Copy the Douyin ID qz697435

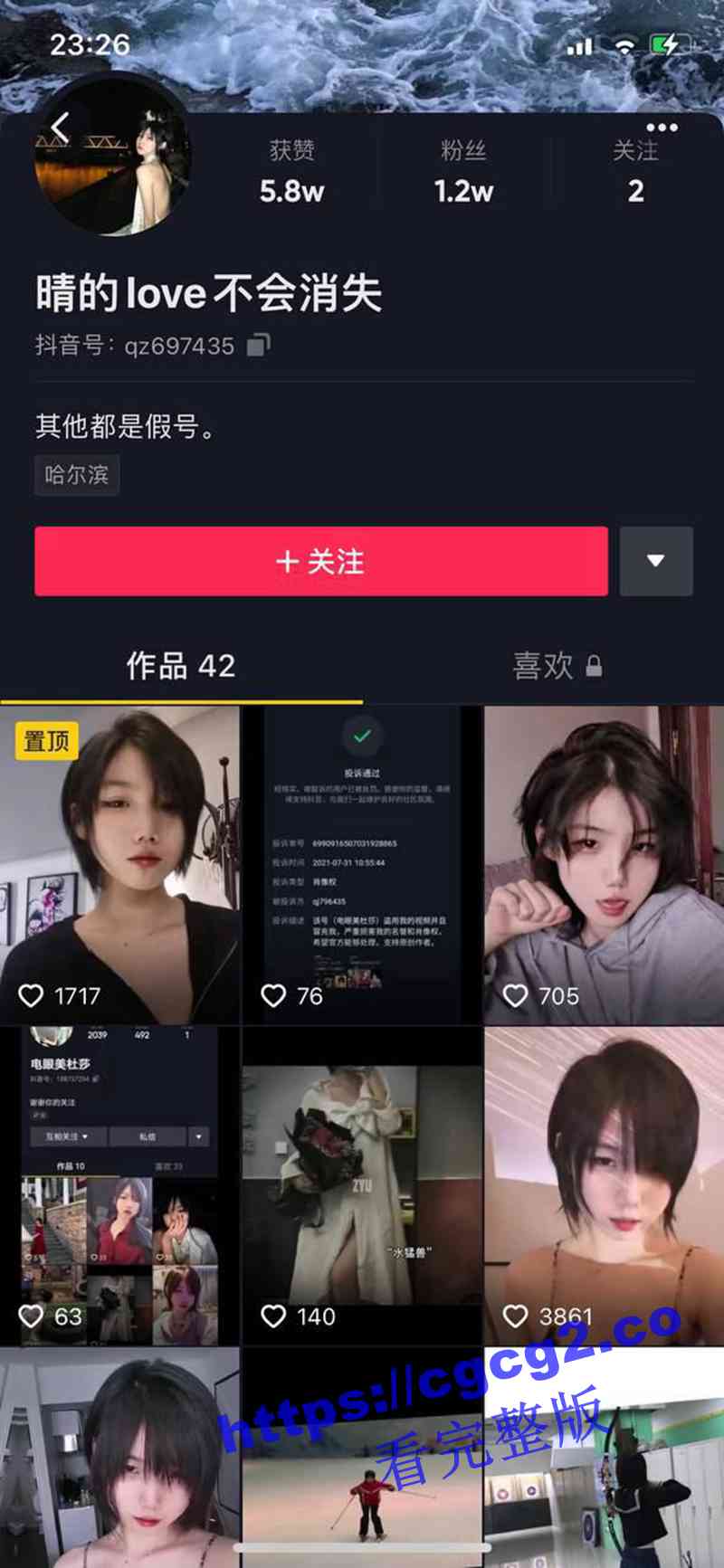[259, 345]
